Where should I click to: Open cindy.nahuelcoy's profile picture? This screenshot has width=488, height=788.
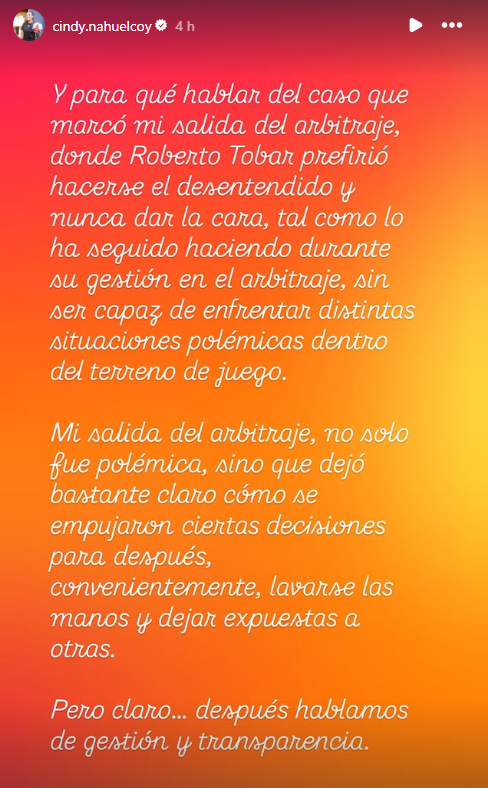point(29,25)
